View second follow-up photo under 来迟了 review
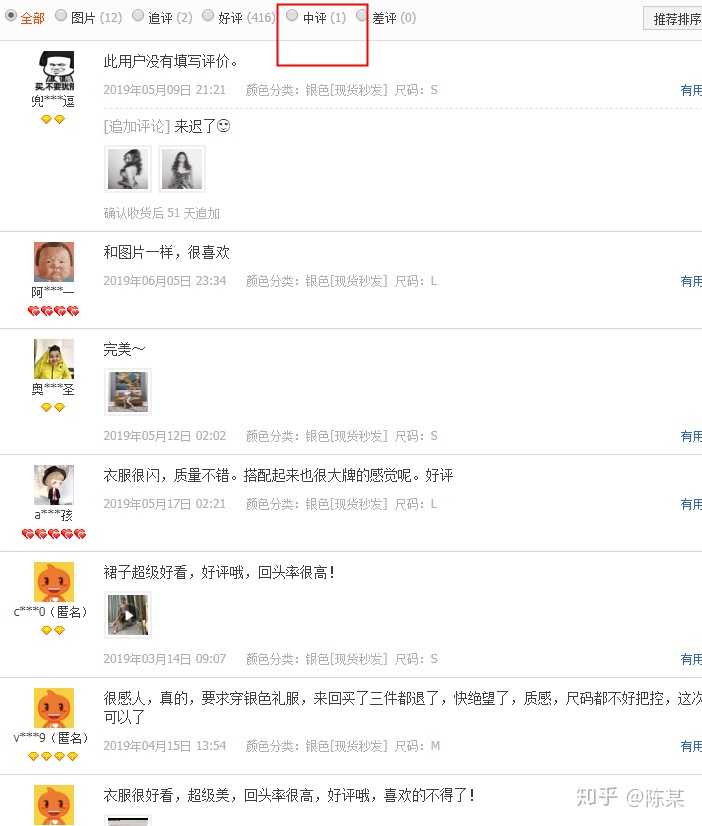The height and width of the screenshot is (826, 702). pyautogui.click(x=181, y=168)
